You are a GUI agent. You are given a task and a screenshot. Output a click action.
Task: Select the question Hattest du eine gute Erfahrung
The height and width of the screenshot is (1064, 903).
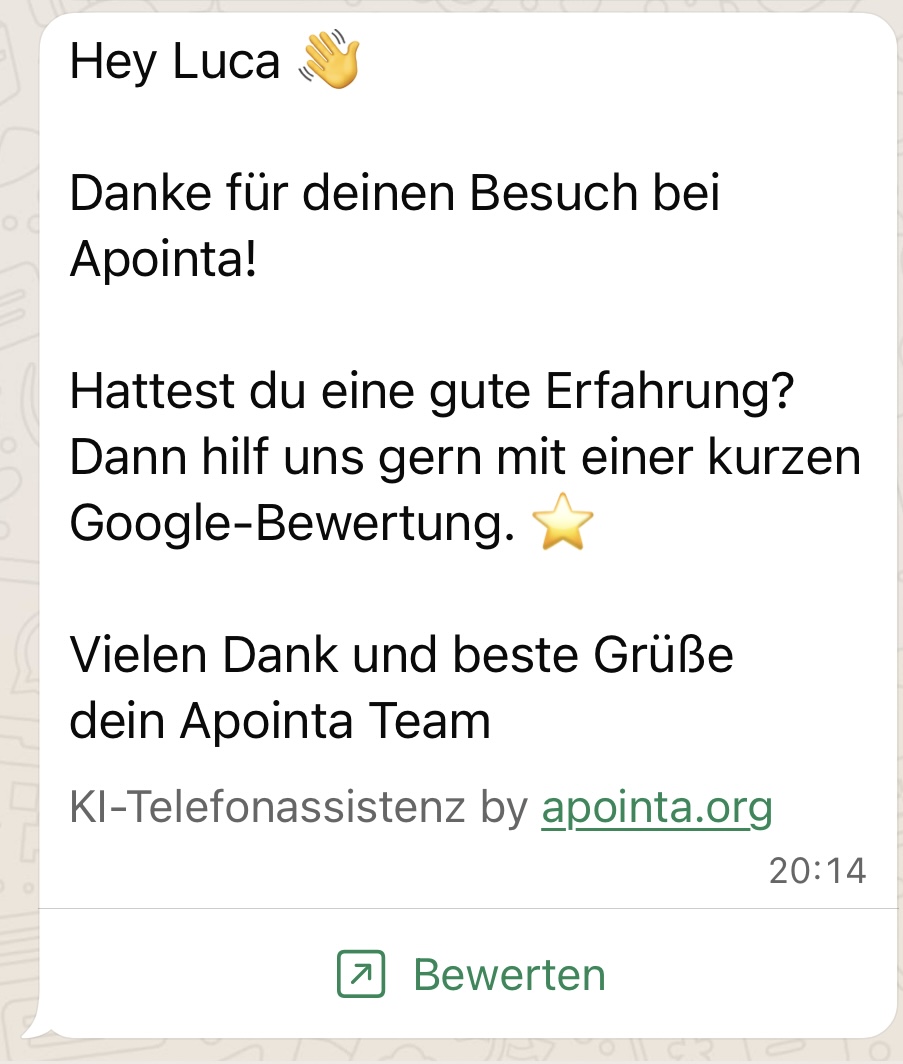pos(432,390)
